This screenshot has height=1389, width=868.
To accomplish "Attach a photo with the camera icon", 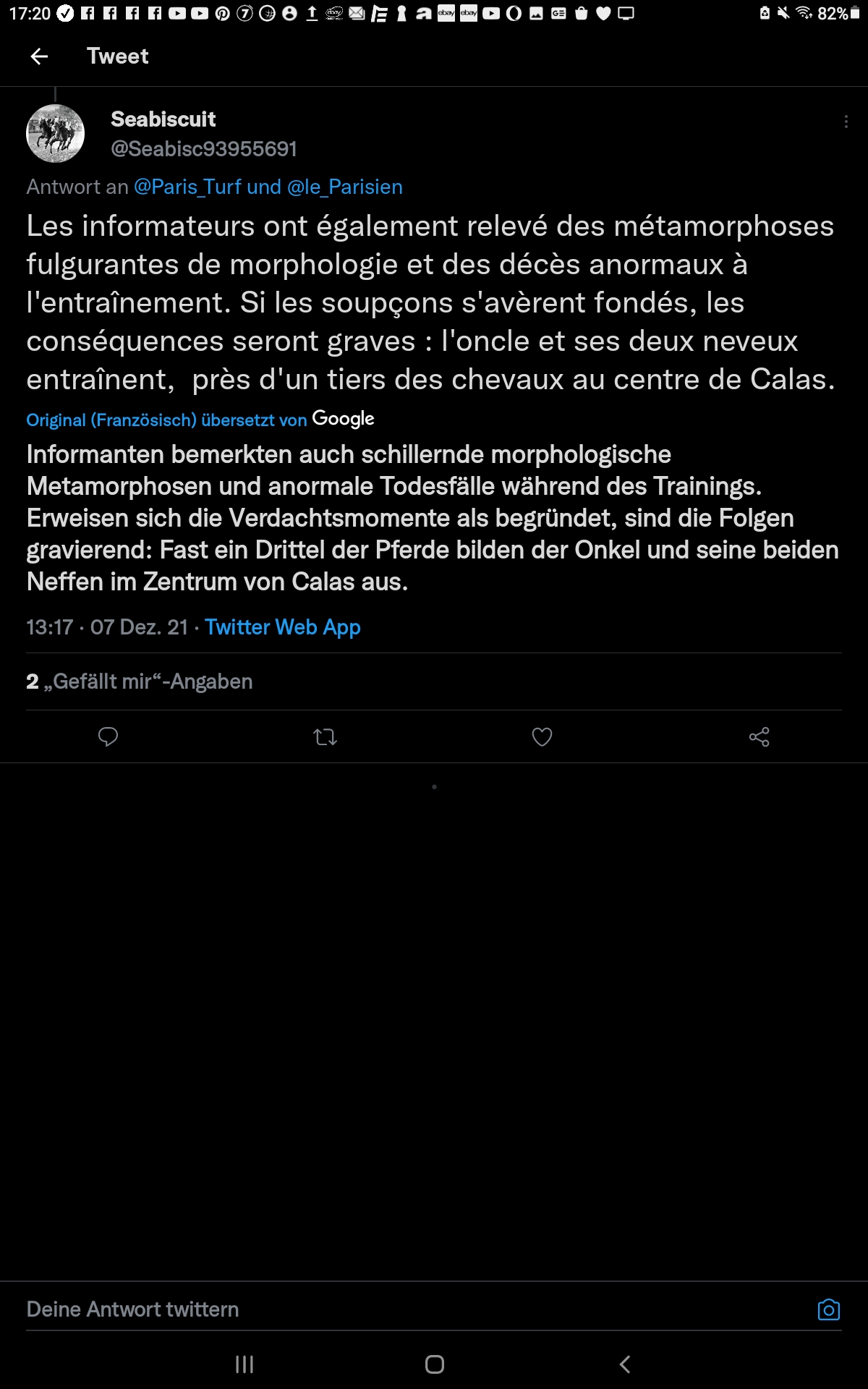I will (829, 1309).
